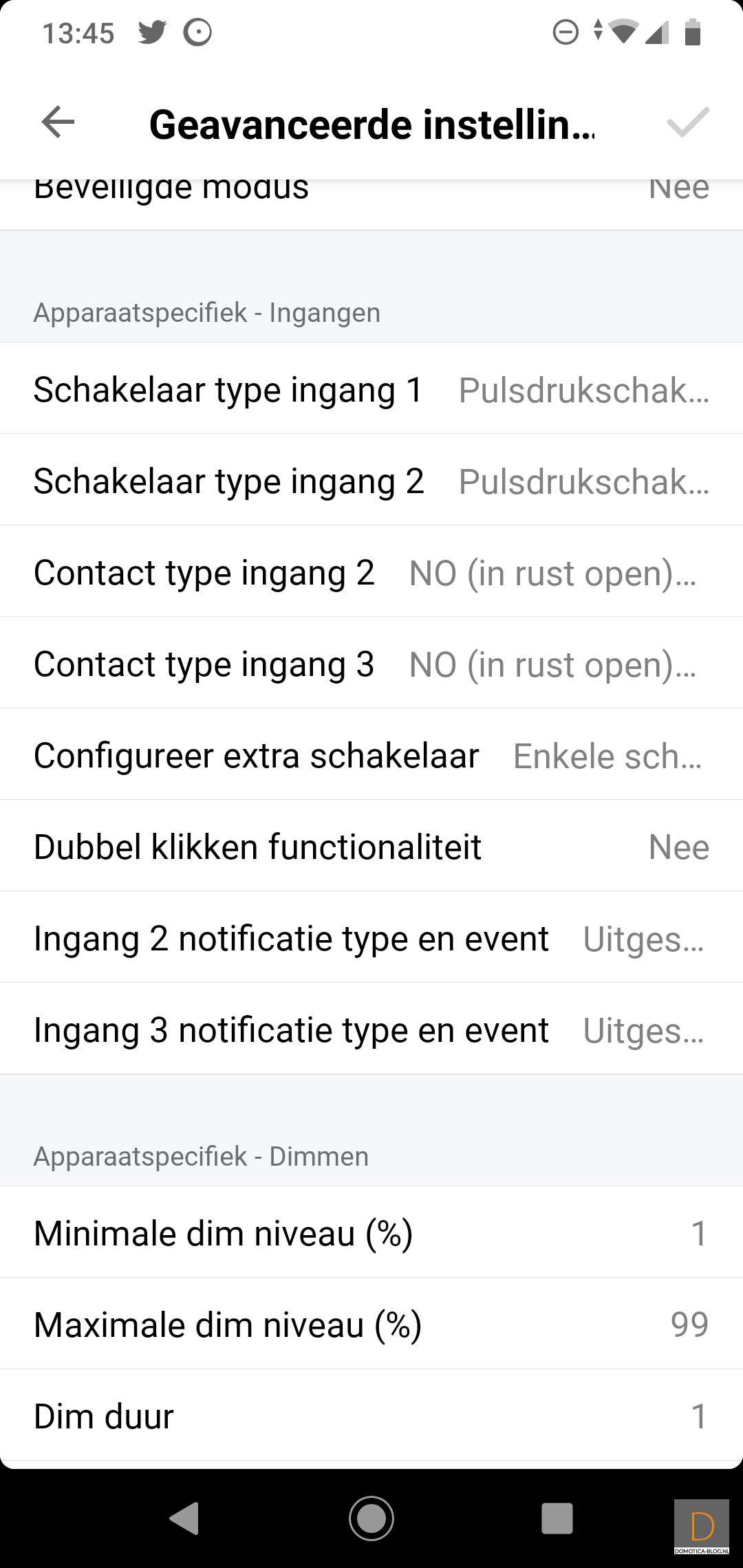Tap the system home button

371,1518
